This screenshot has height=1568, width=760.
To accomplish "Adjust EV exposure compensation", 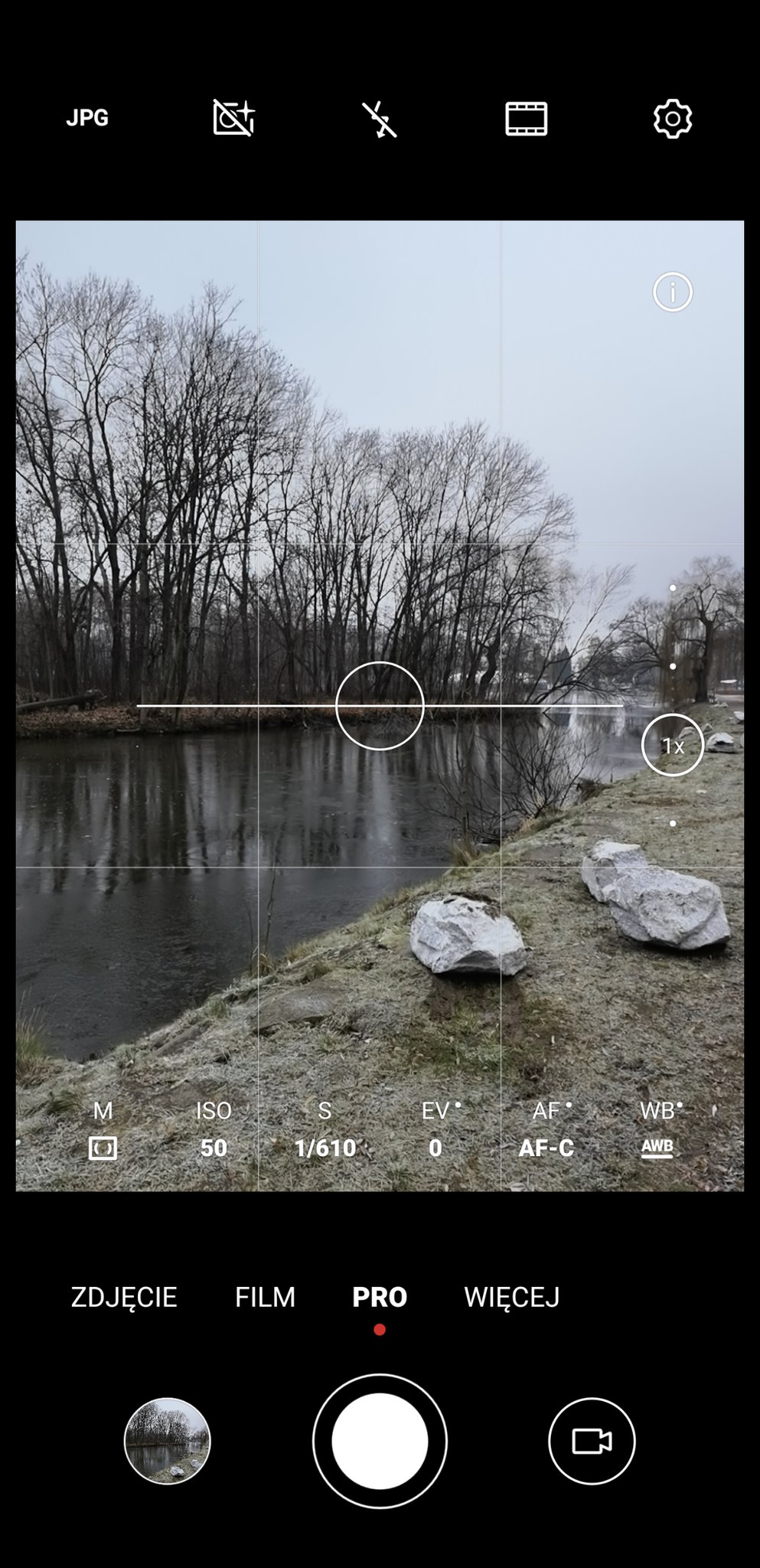I will (435, 1131).
